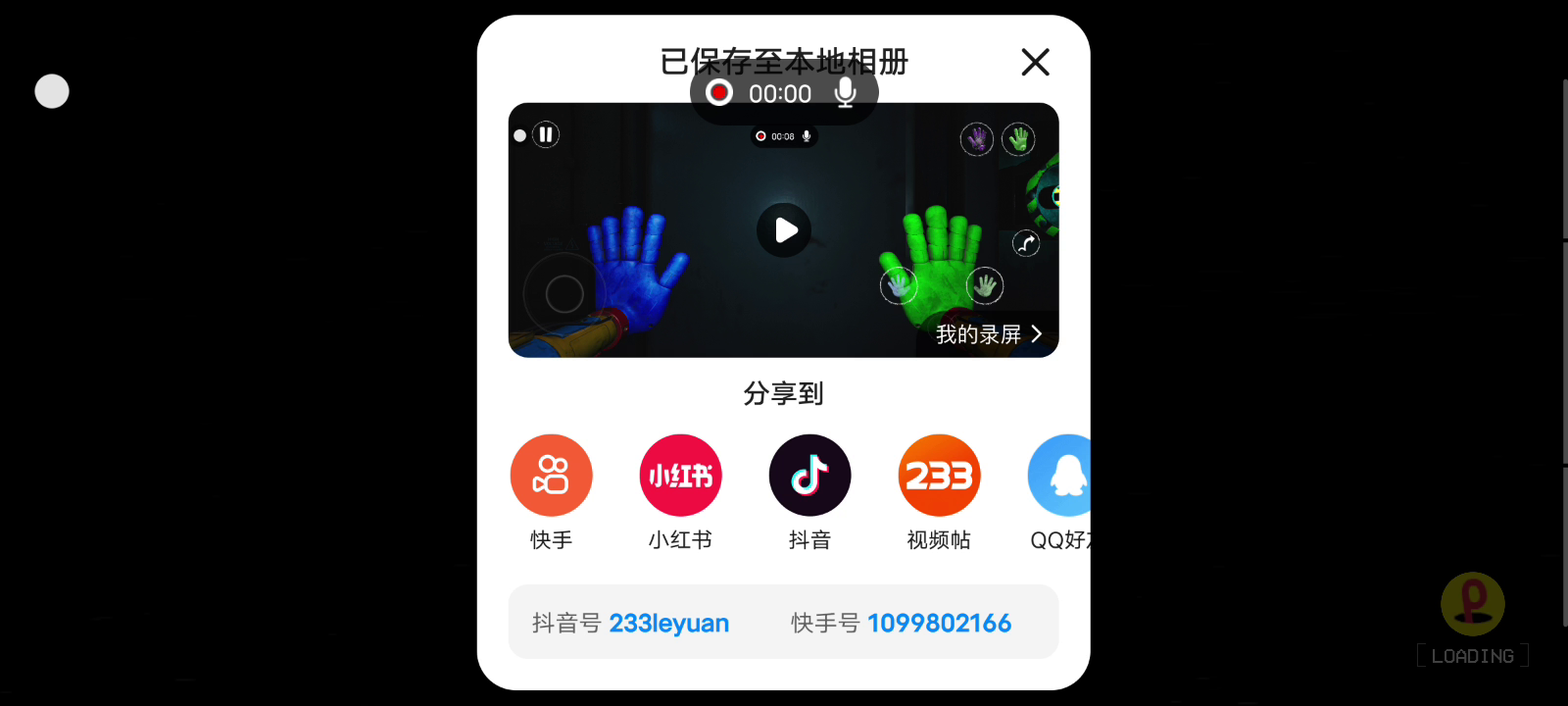Tap the red record button in overlay
The height and width of the screenshot is (706, 1568).
click(719, 93)
